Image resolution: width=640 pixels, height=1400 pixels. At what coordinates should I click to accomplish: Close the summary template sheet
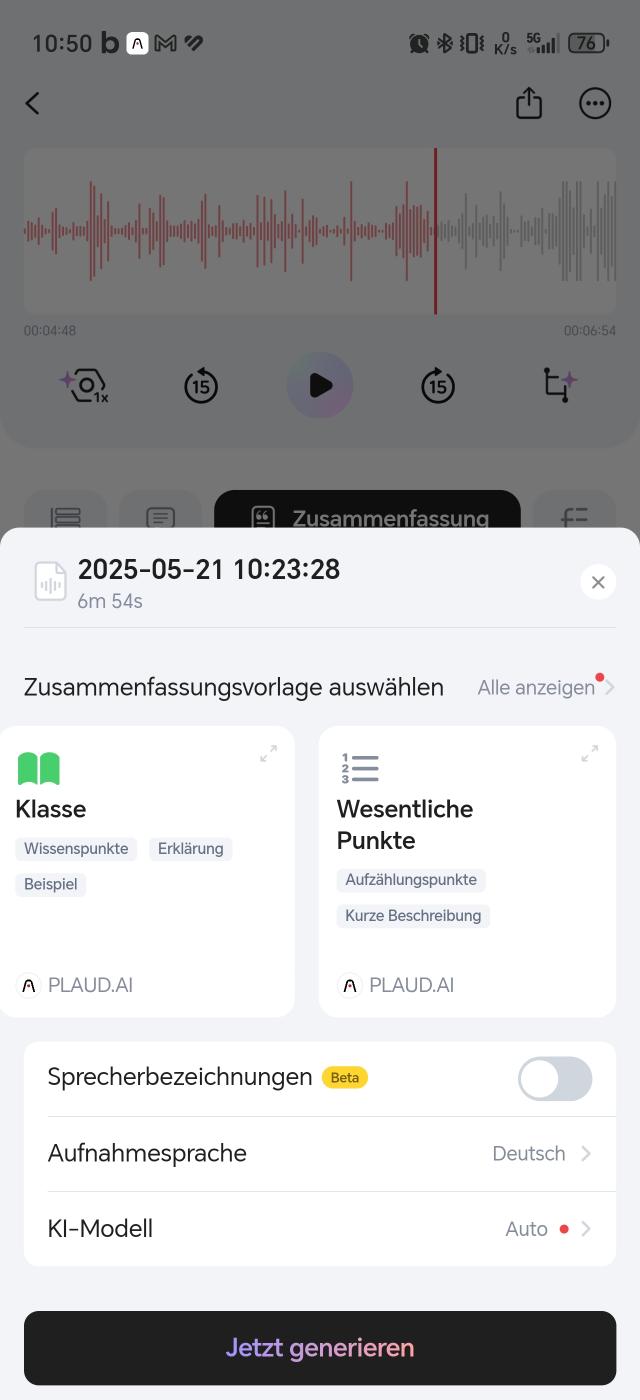pyautogui.click(x=598, y=582)
